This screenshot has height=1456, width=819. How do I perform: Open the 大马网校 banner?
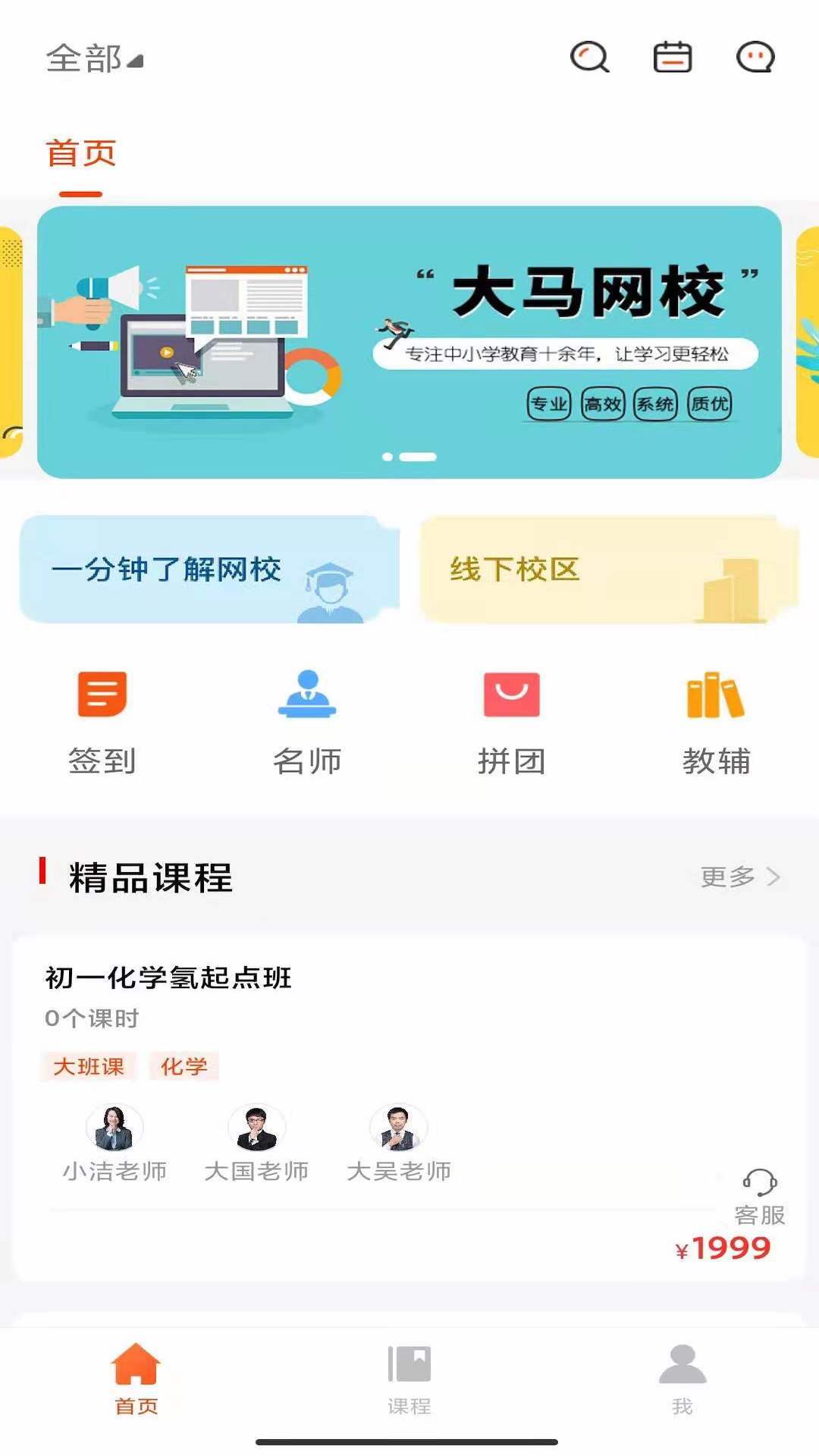pos(409,341)
